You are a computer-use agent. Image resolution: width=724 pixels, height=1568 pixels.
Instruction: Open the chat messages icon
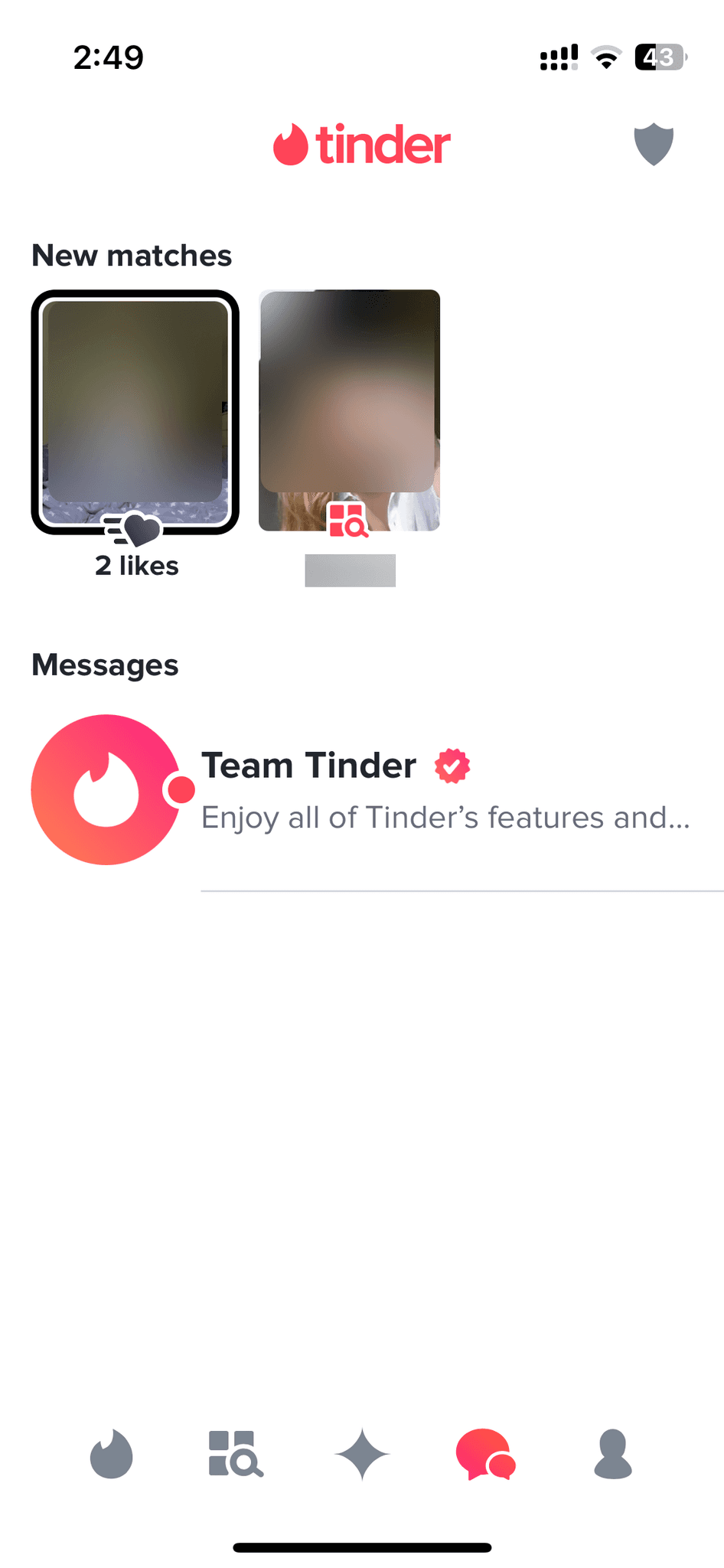[484, 1455]
